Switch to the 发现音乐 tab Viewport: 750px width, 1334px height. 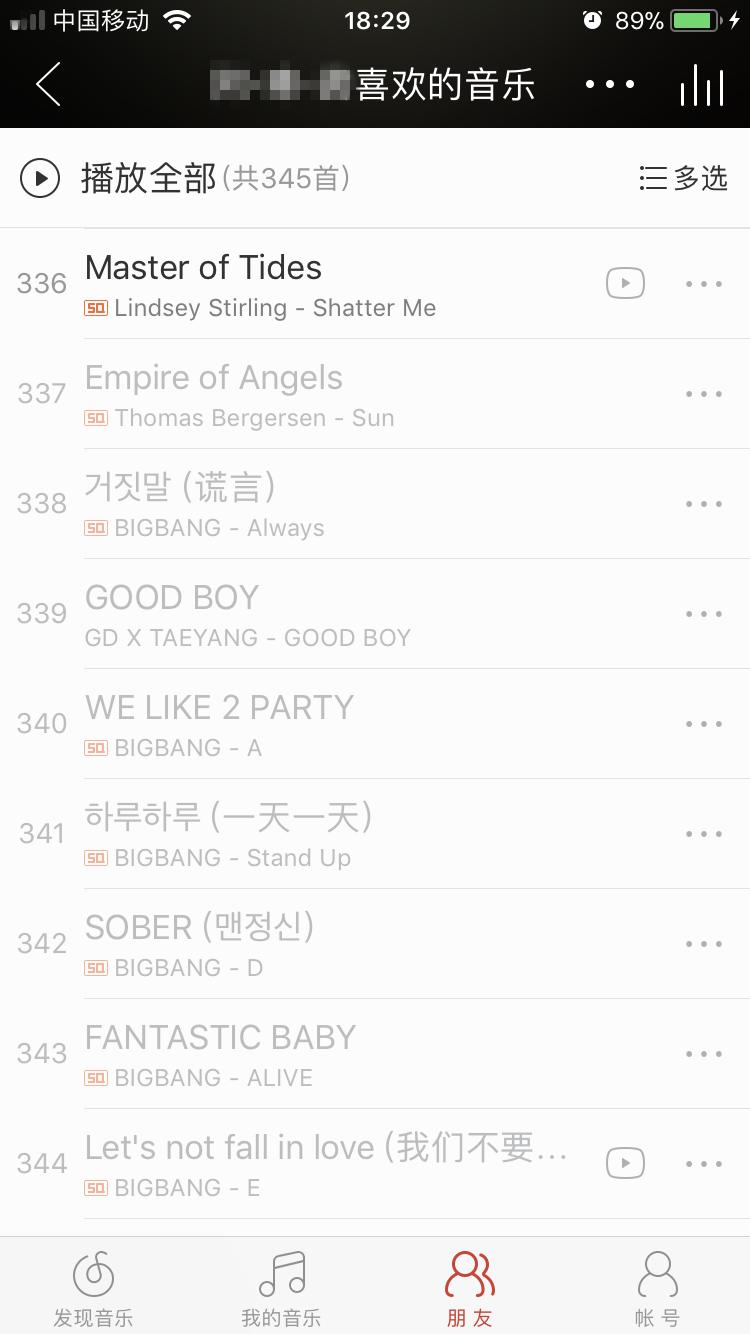coord(93,1288)
